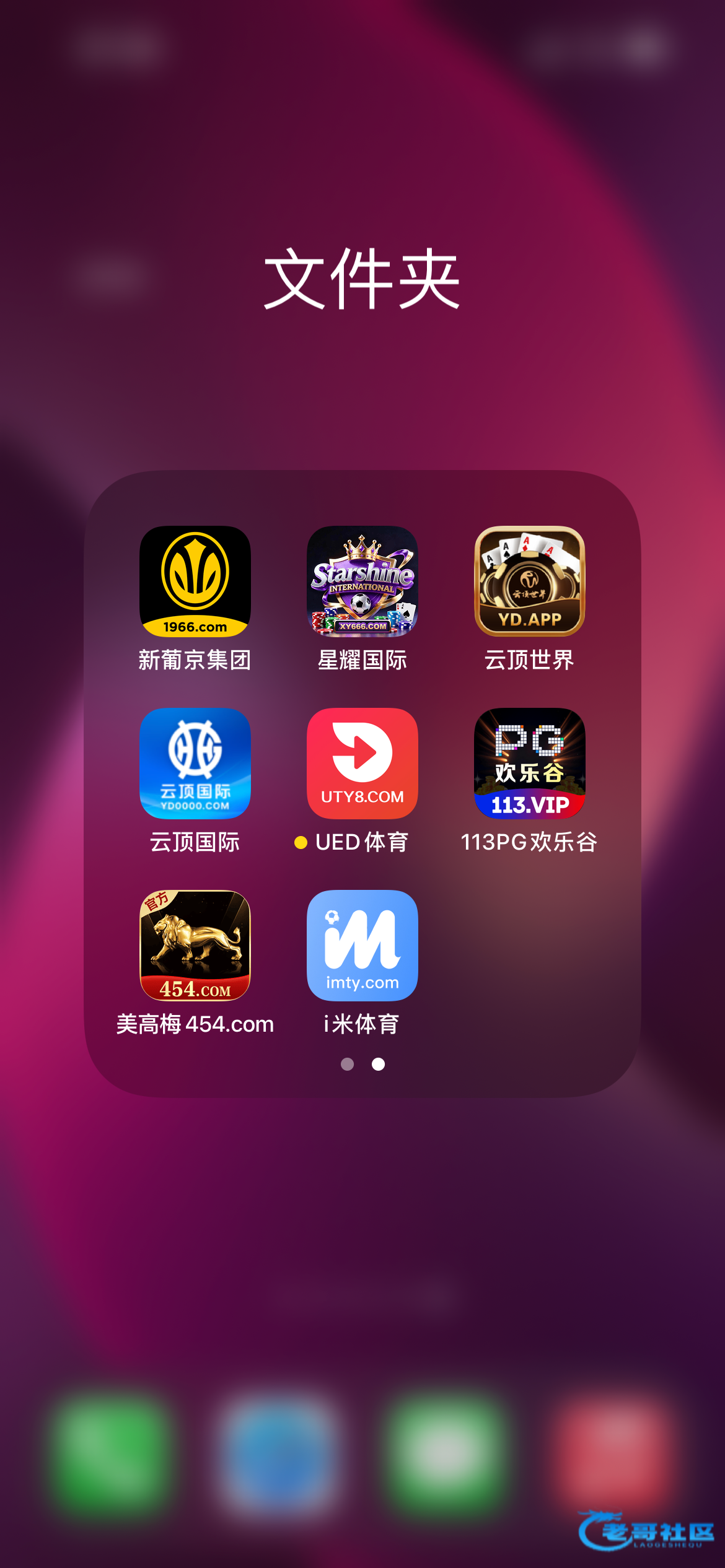Launch 星耀国际 Starshine app

pyautogui.click(x=362, y=581)
